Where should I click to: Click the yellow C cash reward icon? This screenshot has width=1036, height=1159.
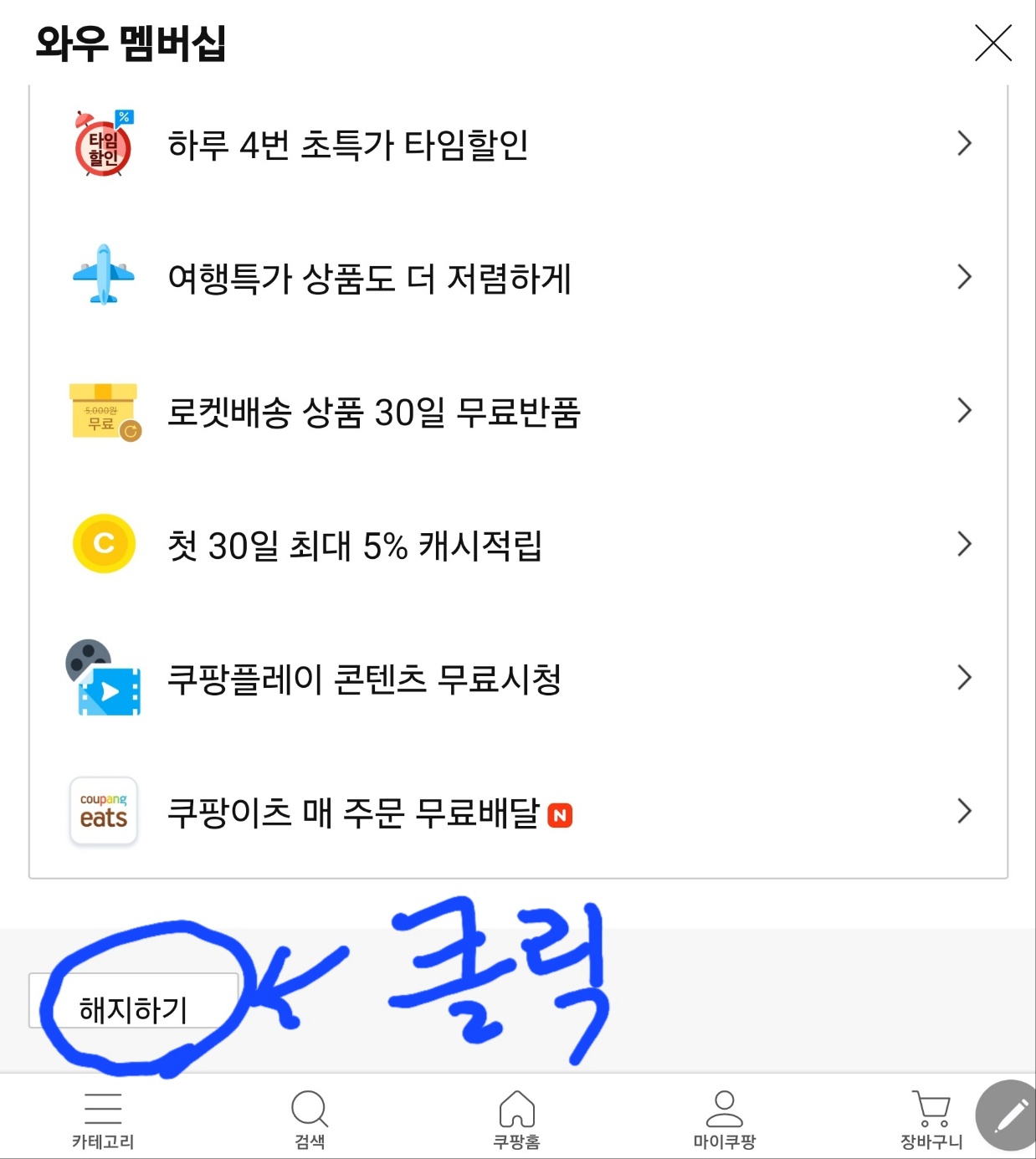pos(101,542)
